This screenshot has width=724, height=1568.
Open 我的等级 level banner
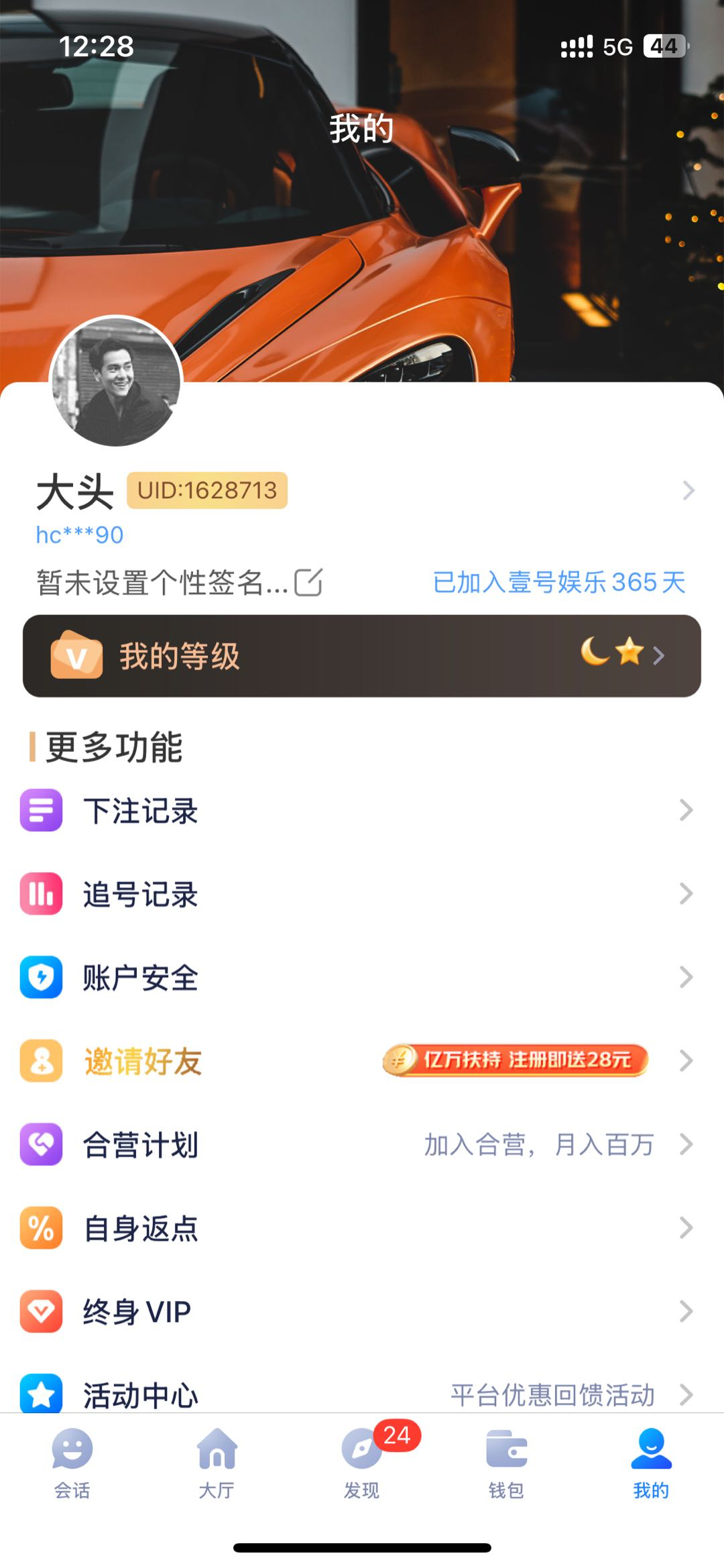tap(362, 655)
